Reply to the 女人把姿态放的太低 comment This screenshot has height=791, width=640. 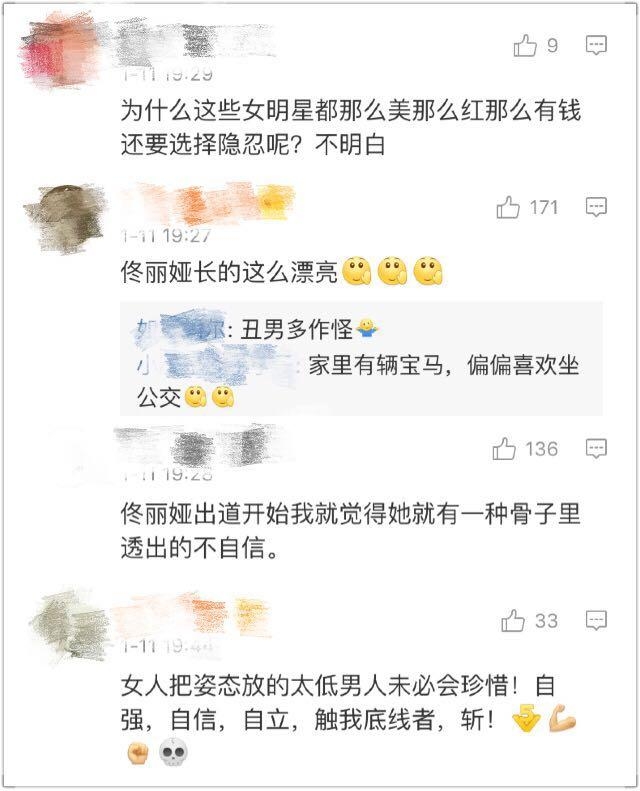(596, 620)
